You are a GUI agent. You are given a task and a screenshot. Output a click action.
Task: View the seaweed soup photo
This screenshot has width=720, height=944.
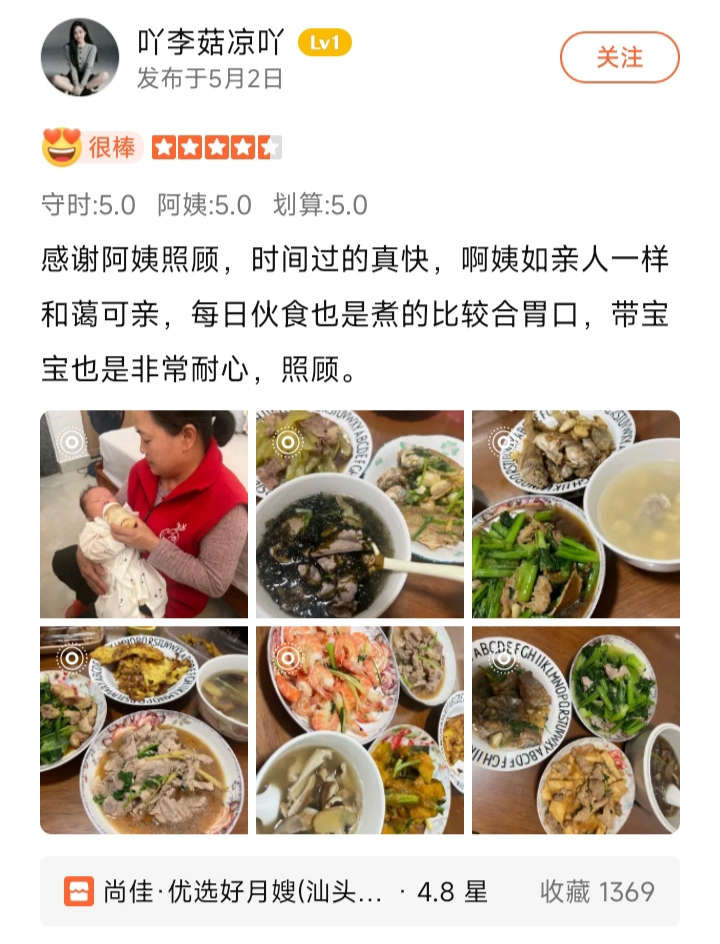click(x=360, y=514)
